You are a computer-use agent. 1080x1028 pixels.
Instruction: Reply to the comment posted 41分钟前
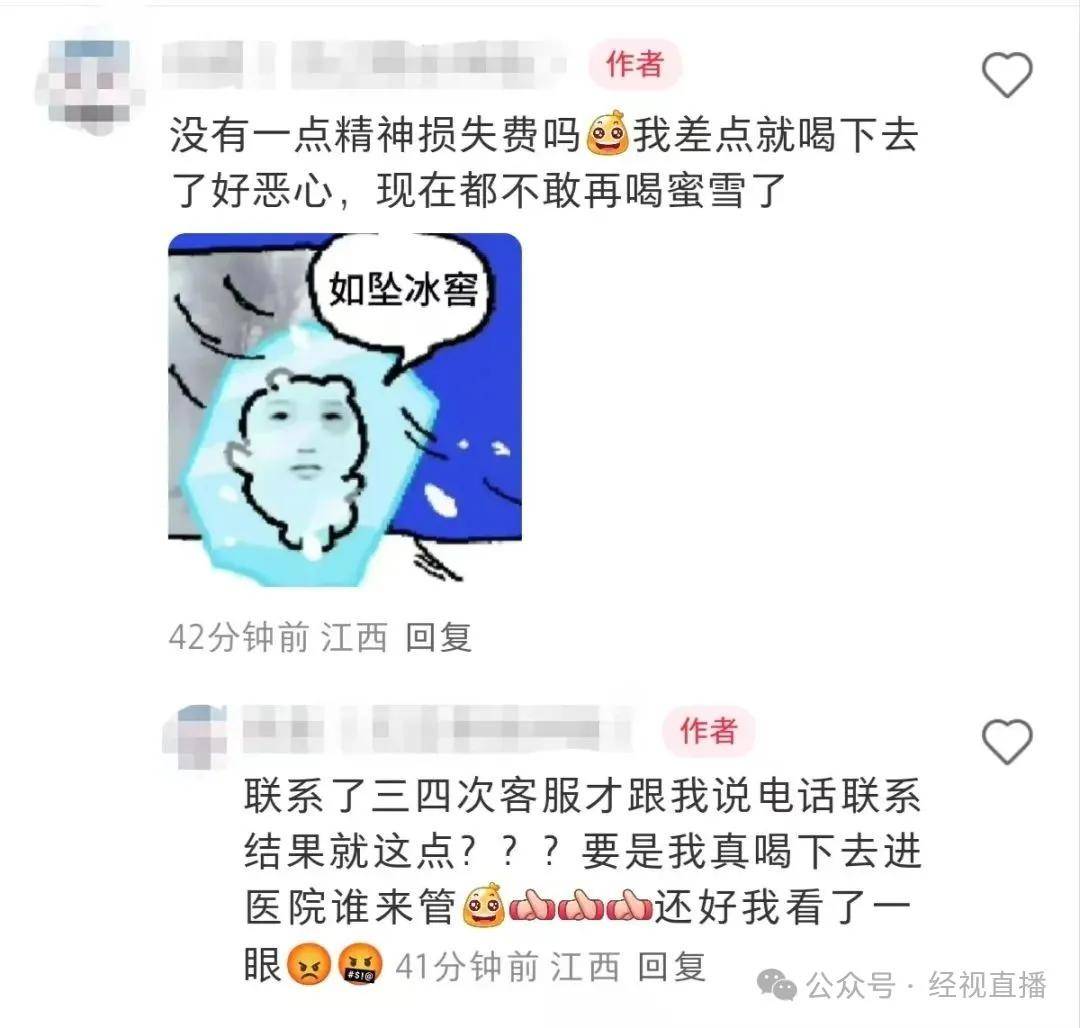pyautogui.click(x=672, y=966)
